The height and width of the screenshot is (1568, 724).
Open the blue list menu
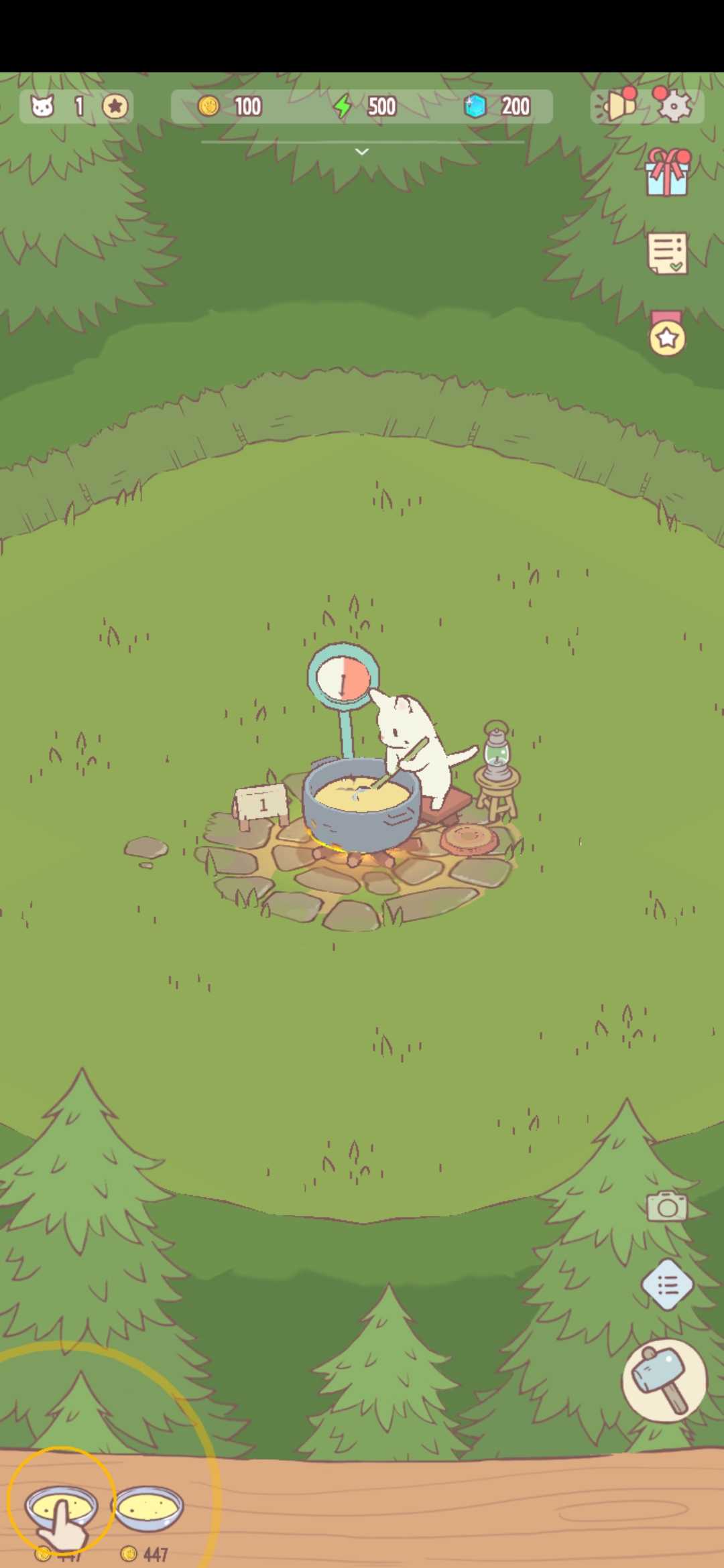coord(667,1285)
